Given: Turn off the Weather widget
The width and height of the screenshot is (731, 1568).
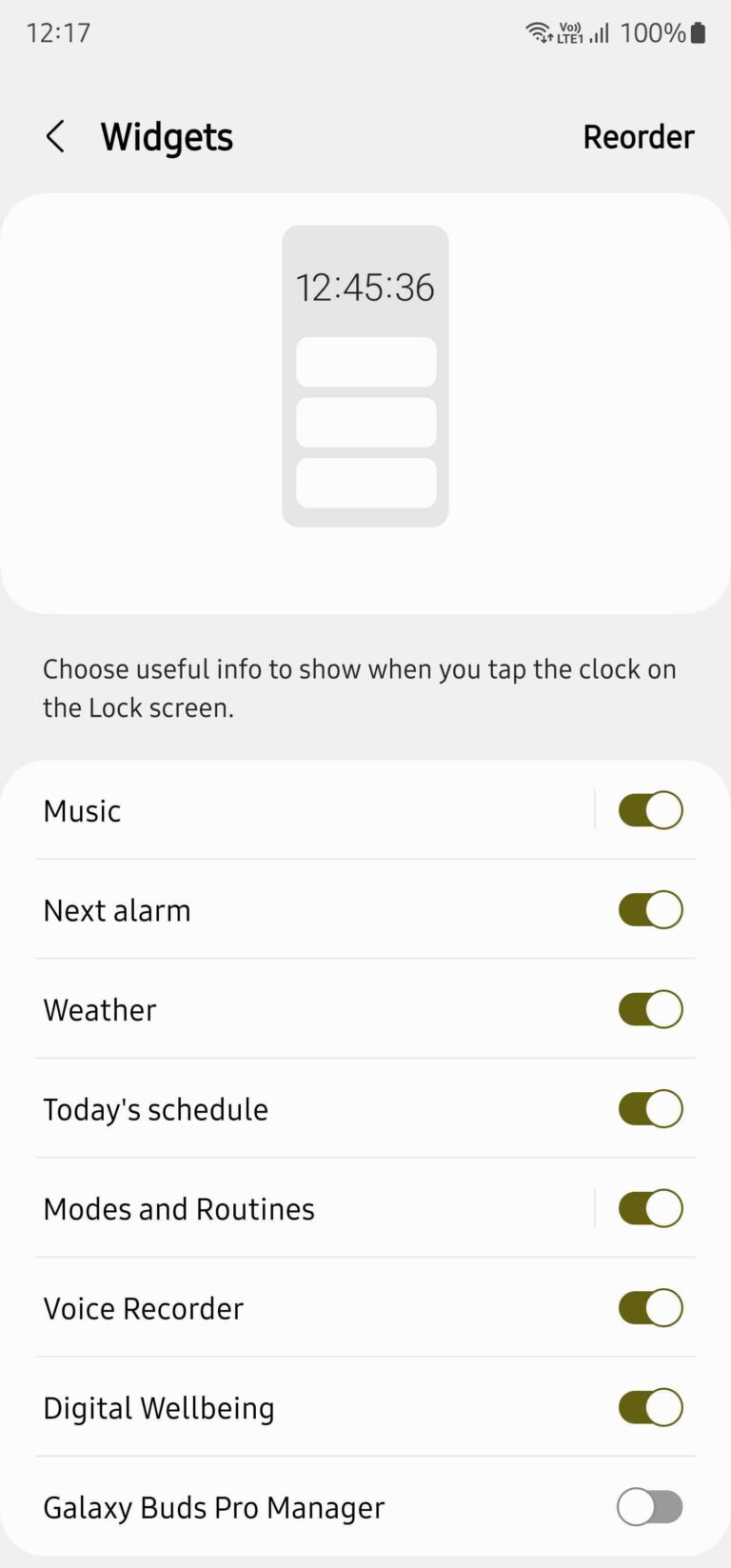Looking at the screenshot, I should 650,1009.
